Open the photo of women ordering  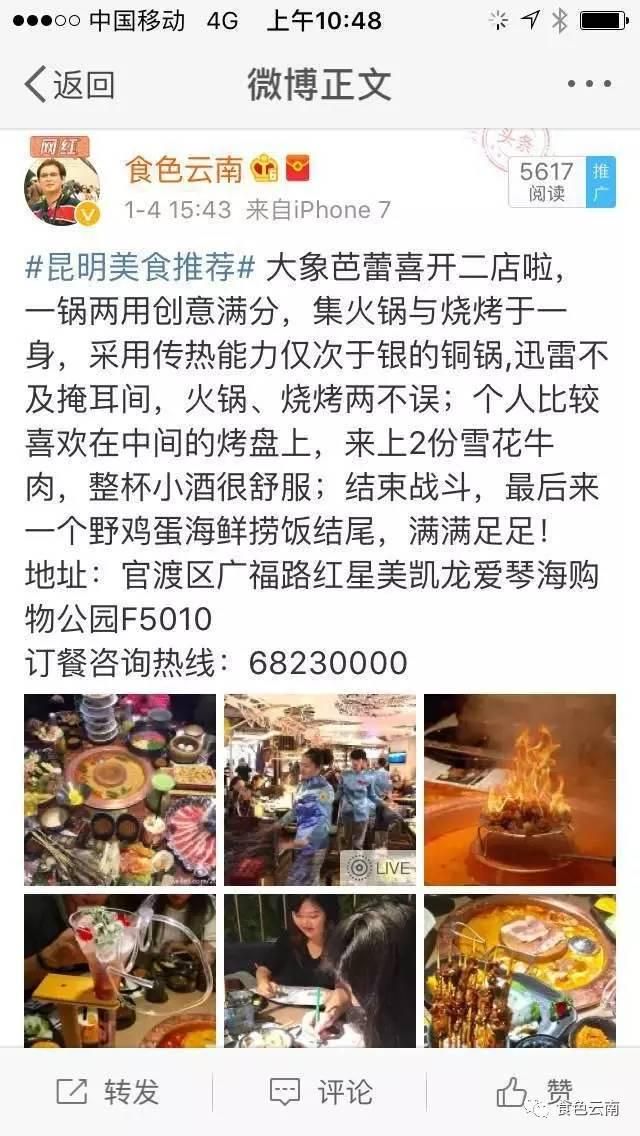click(320, 971)
